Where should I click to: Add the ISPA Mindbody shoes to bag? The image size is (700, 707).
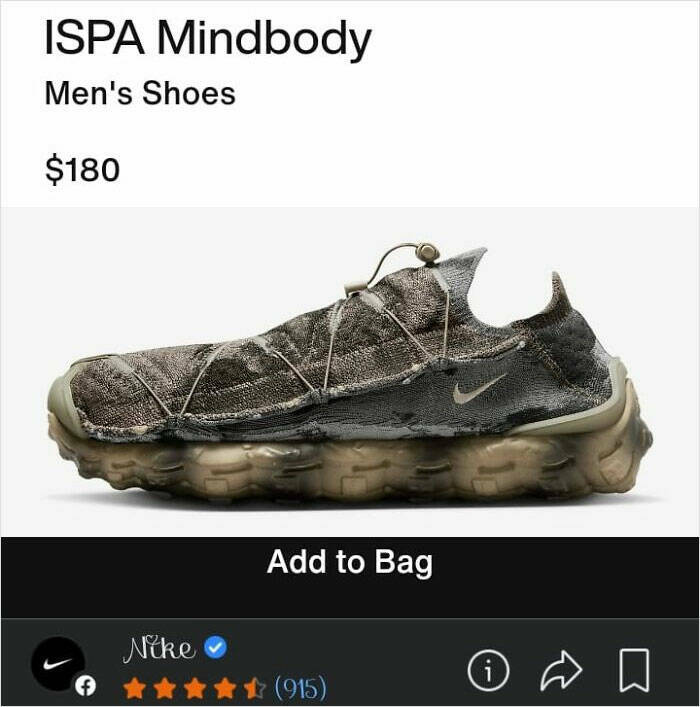pos(349,562)
